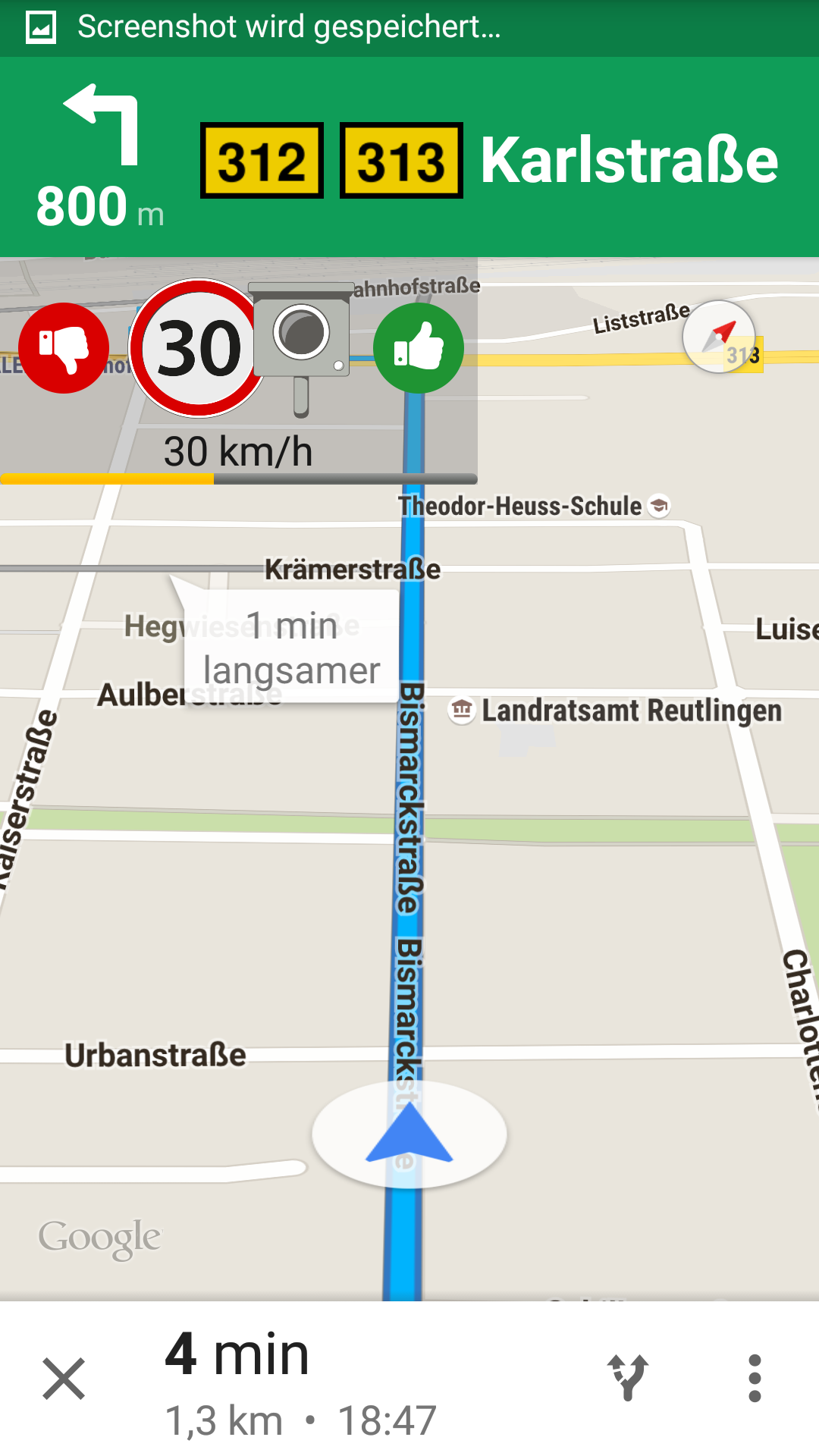Confirm speed camera with green thumbs-up
Image resolution: width=819 pixels, height=1456 pixels.
coord(419,348)
